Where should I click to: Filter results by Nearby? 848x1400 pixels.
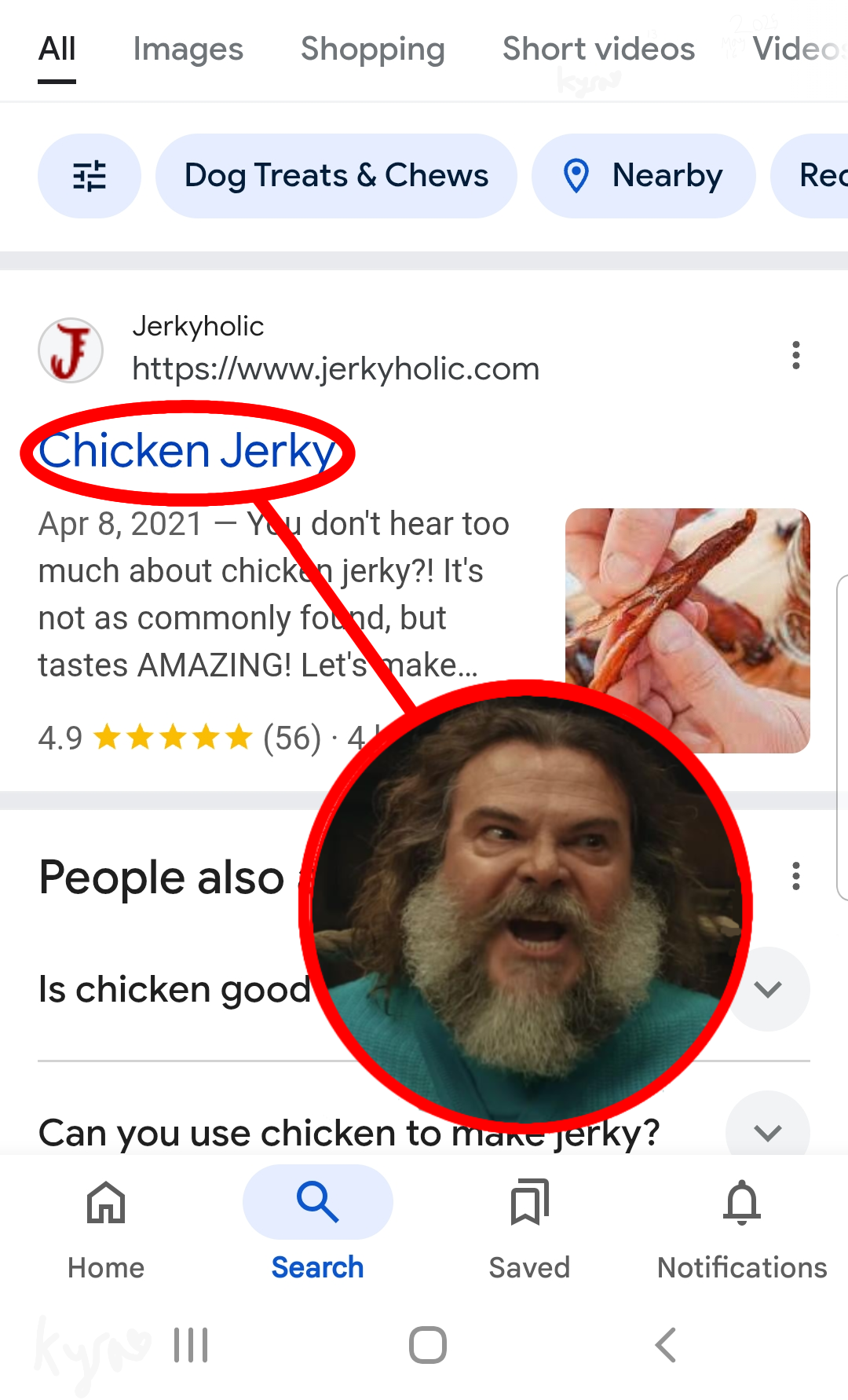coord(643,176)
